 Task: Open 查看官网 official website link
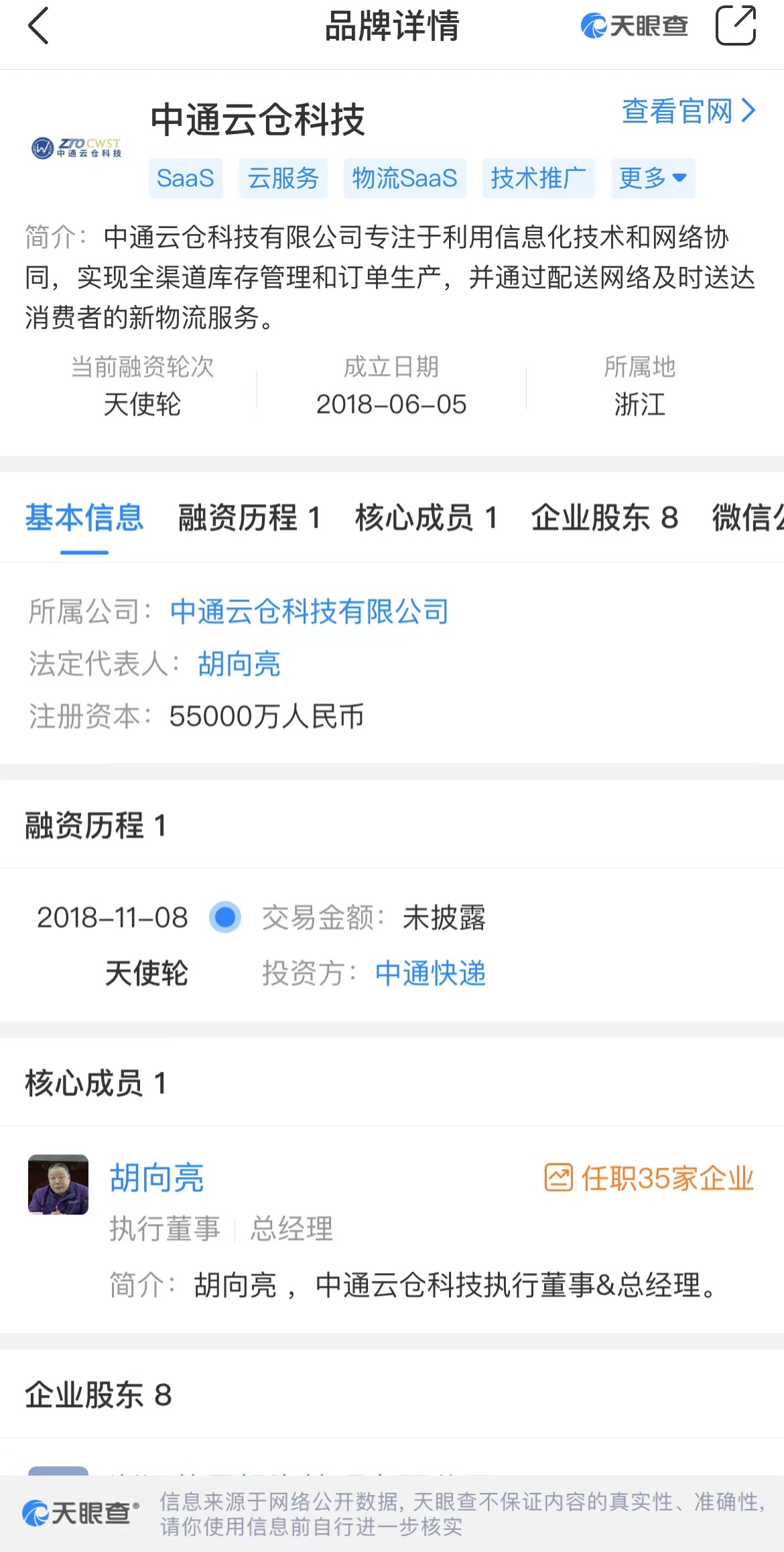[x=688, y=111]
